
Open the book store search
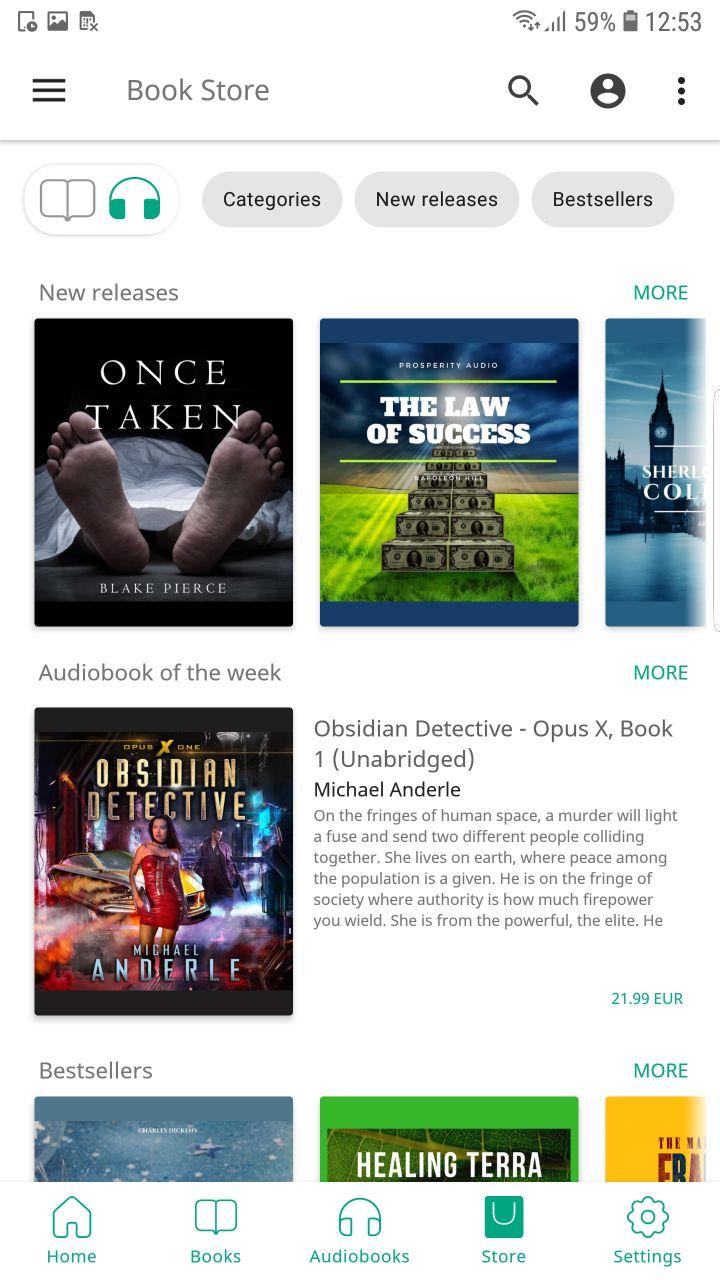tap(523, 90)
